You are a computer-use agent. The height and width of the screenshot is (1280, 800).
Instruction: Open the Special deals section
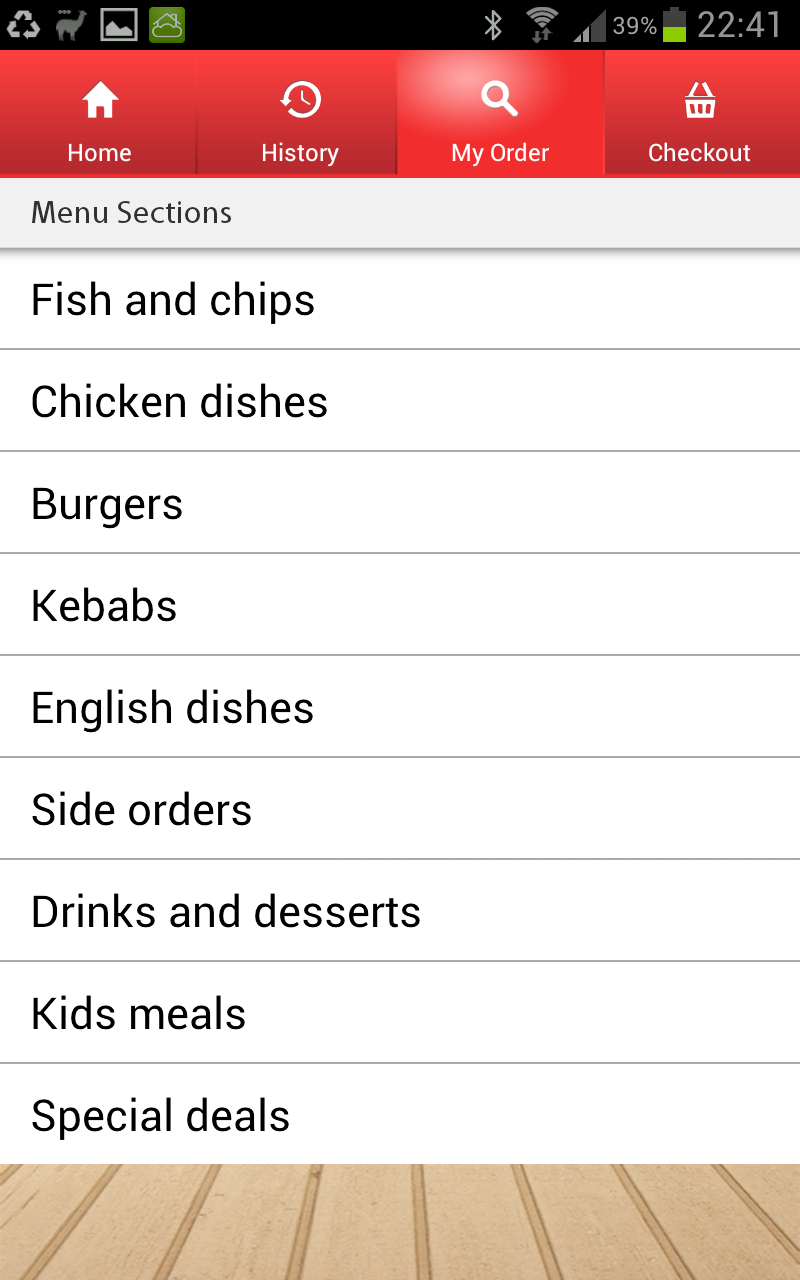(x=400, y=1114)
